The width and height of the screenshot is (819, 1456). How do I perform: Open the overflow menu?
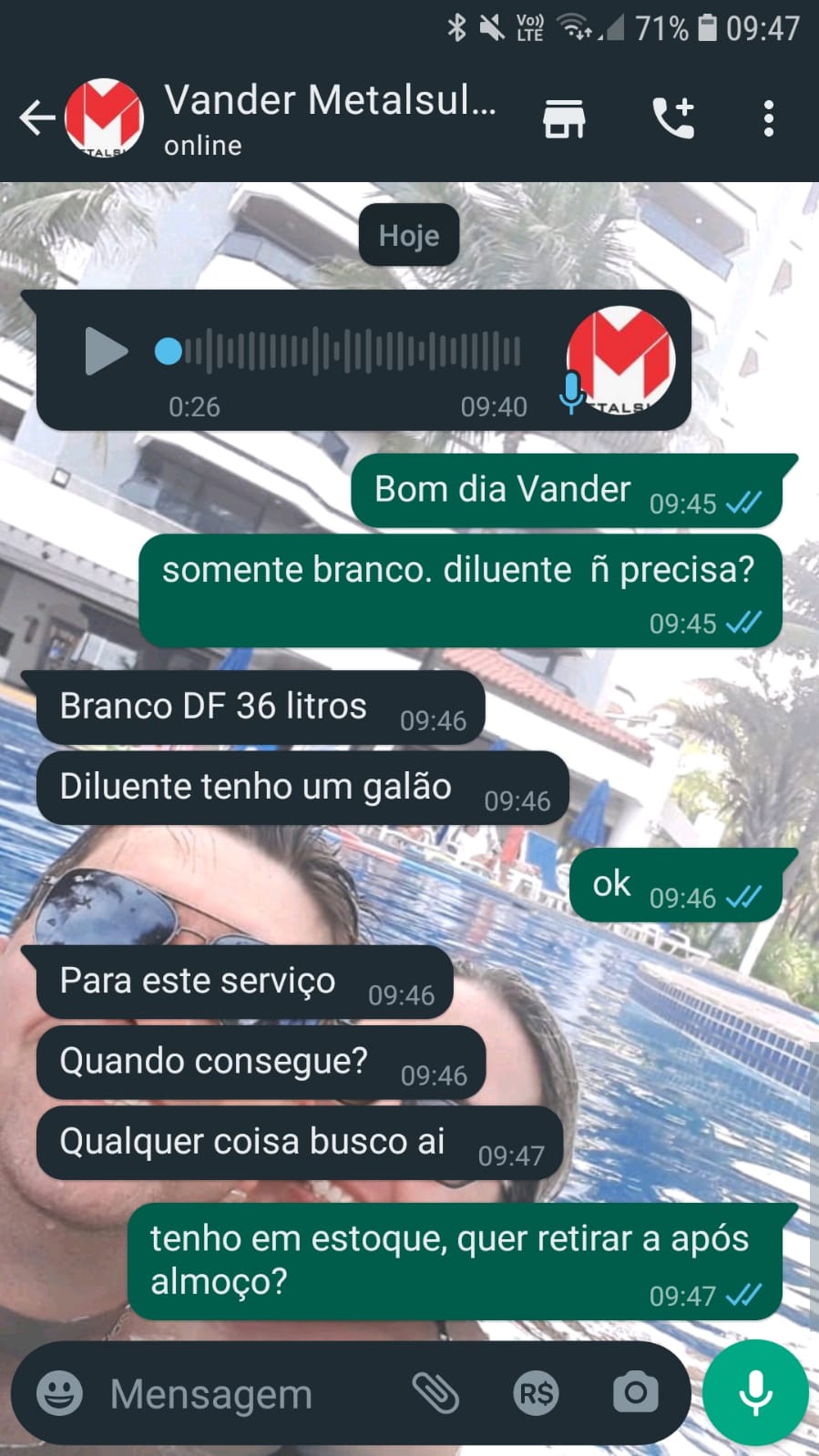pos(769,118)
